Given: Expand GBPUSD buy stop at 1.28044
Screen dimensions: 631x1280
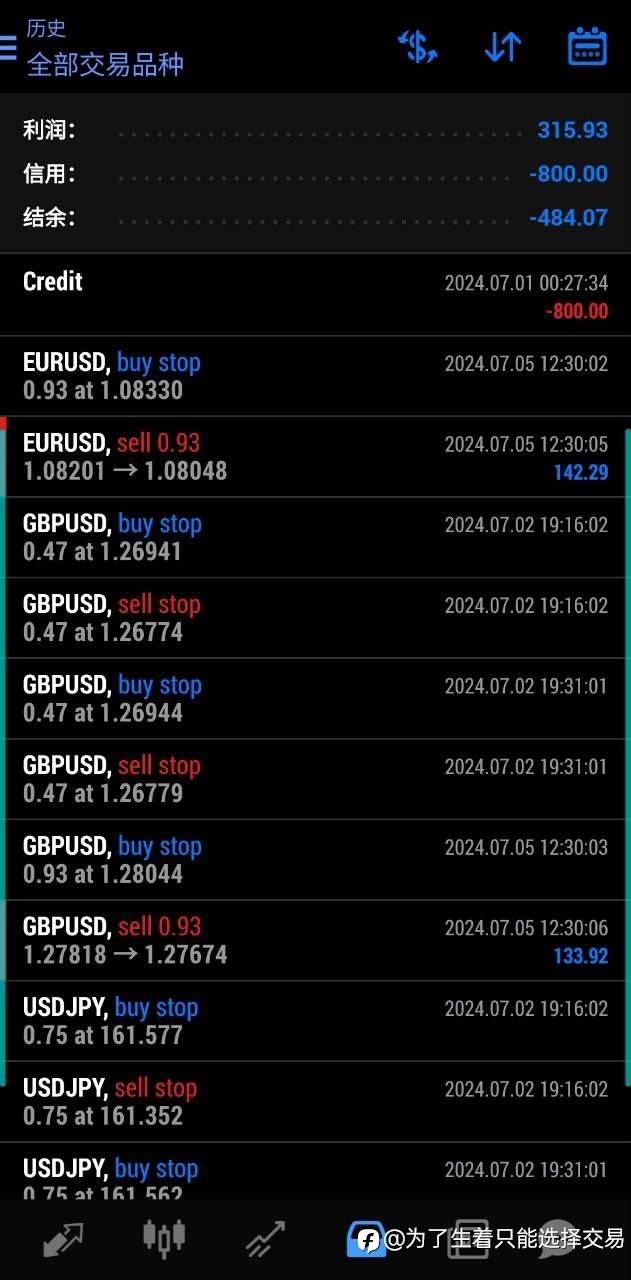Looking at the screenshot, I should (315, 860).
